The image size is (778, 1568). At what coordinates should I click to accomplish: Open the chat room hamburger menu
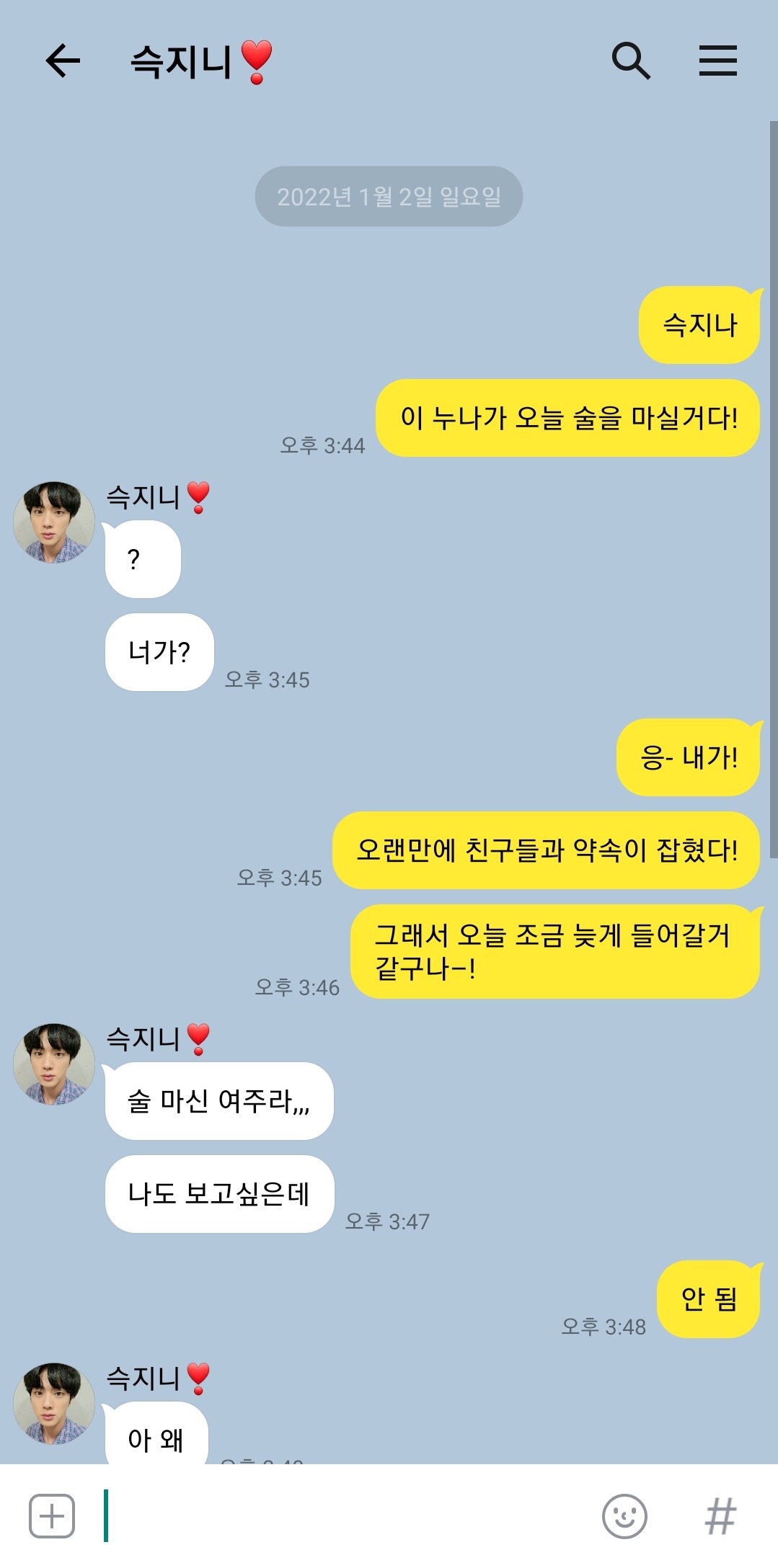[717, 61]
